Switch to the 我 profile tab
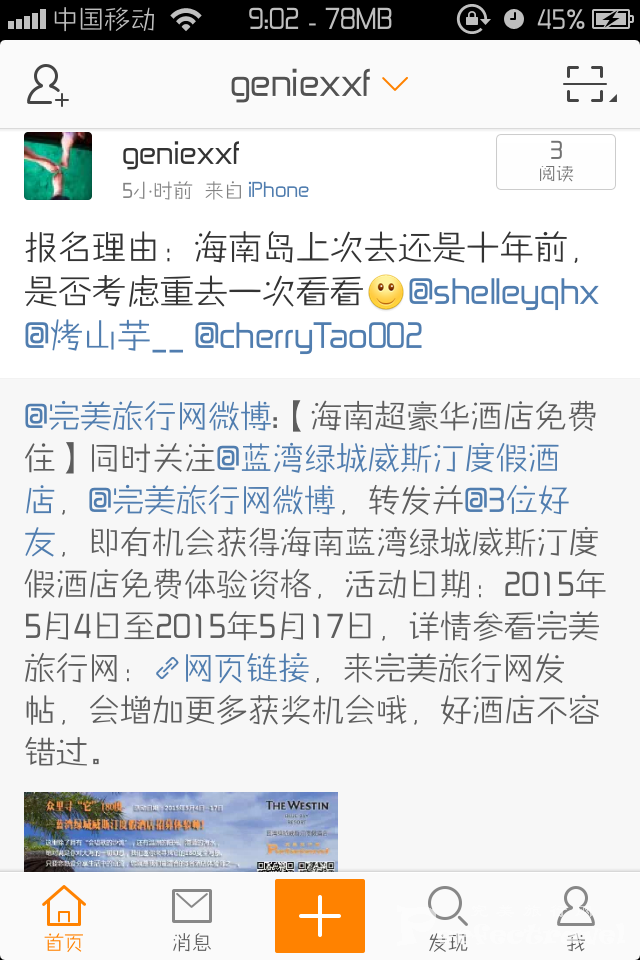The height and width of the screenshot is (960, 640). pyautogui.click(x=575, y=918)
